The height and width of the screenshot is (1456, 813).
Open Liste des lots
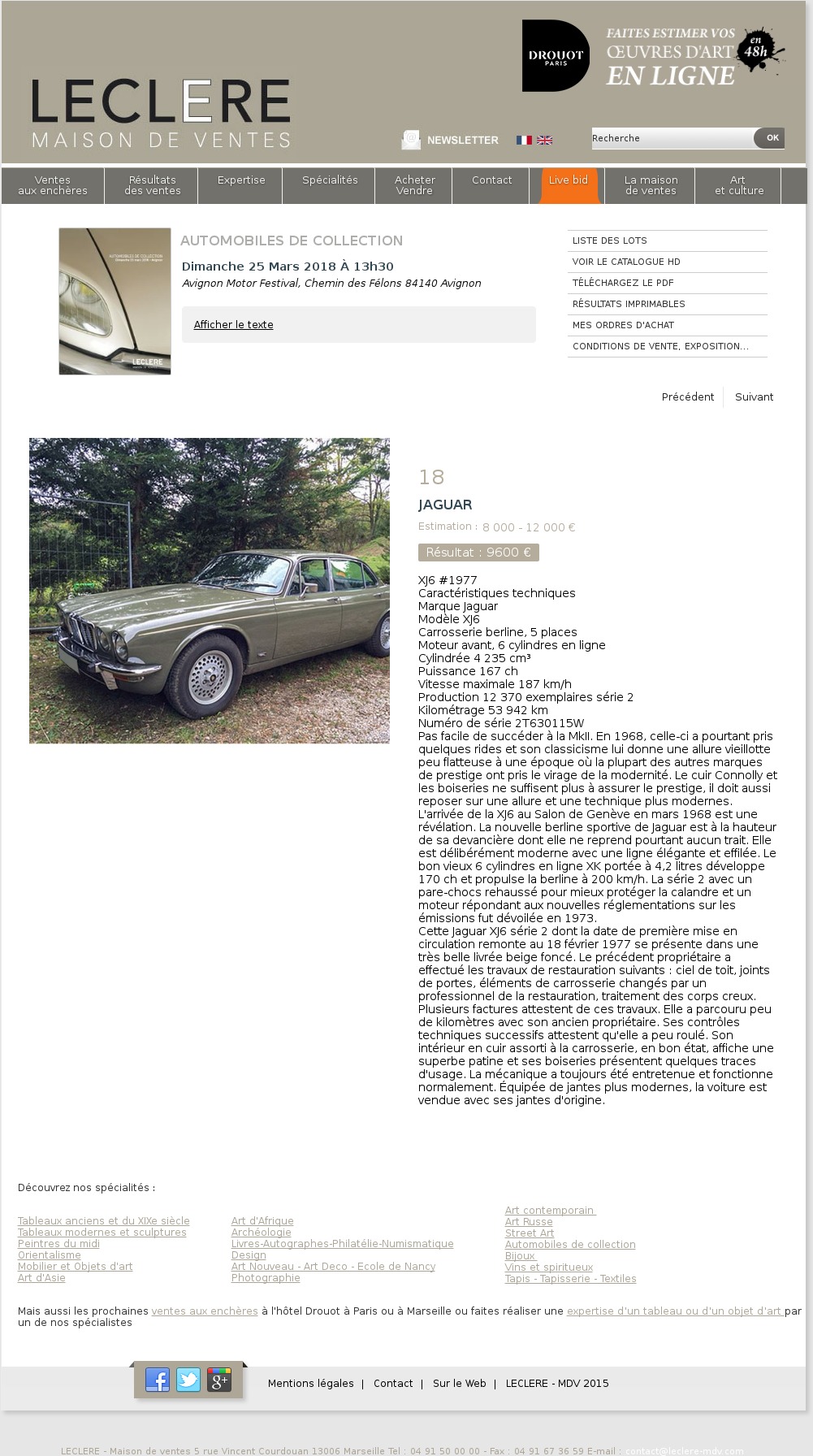(x=610, y=240)
